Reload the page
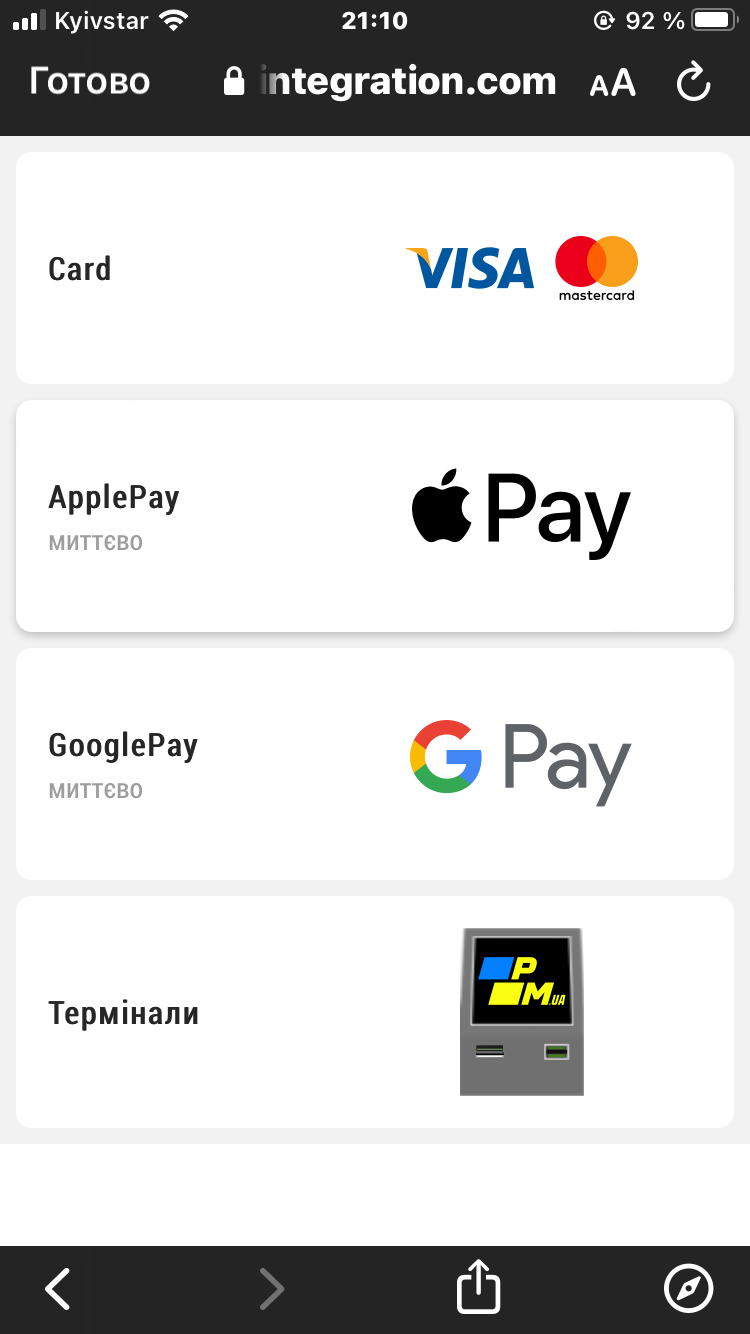 tap(693, 82)
